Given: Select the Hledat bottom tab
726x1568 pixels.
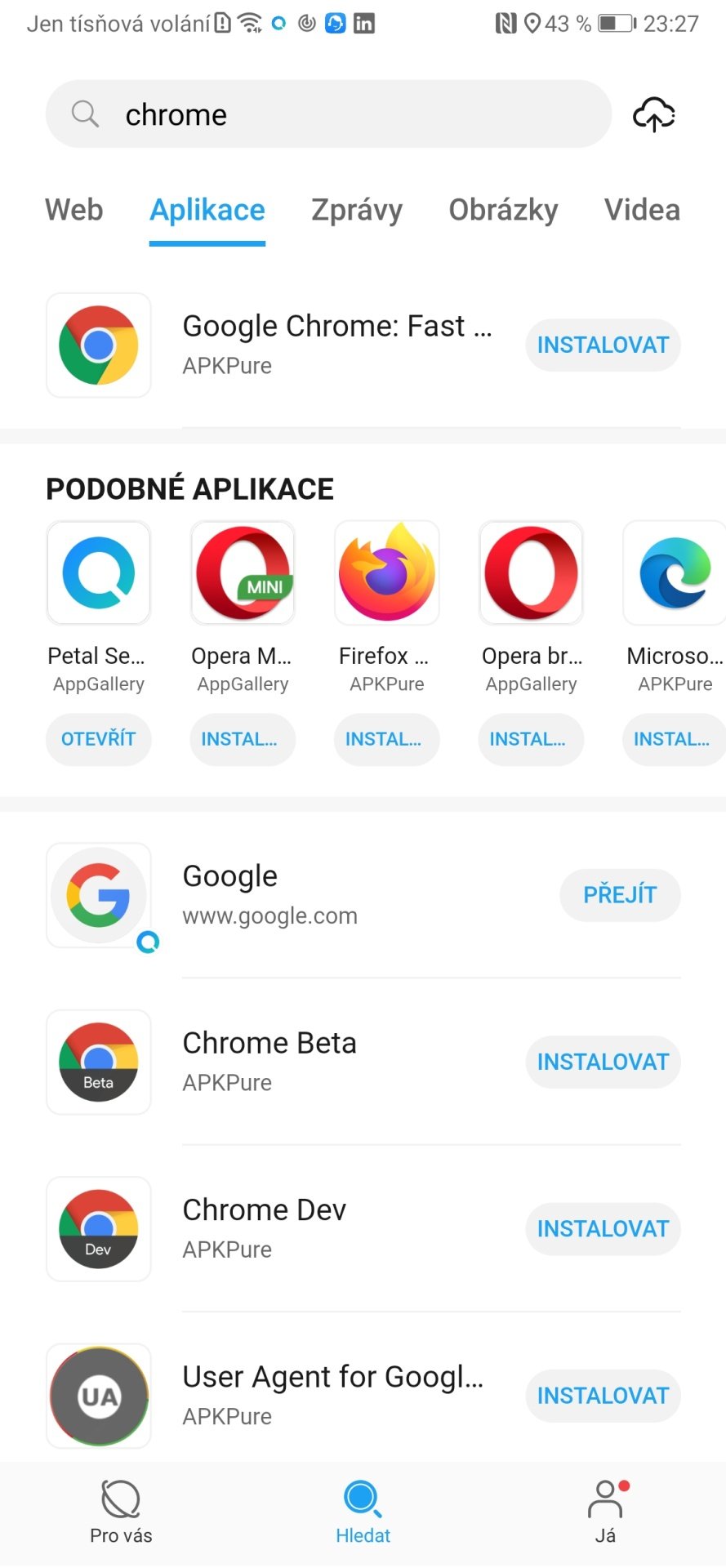Looking at the screenshot, I should 363,1513.
